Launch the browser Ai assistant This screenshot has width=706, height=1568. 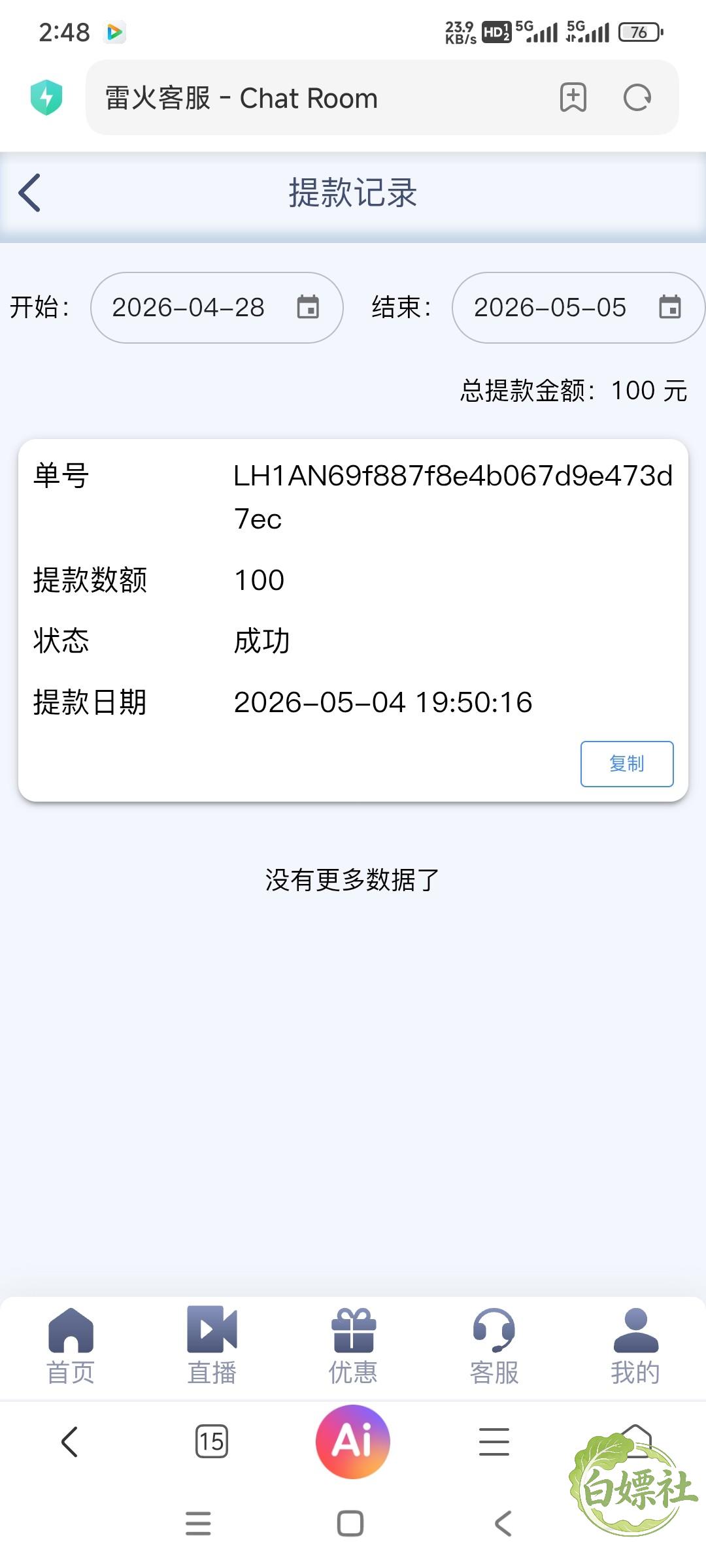point(353,1441)
